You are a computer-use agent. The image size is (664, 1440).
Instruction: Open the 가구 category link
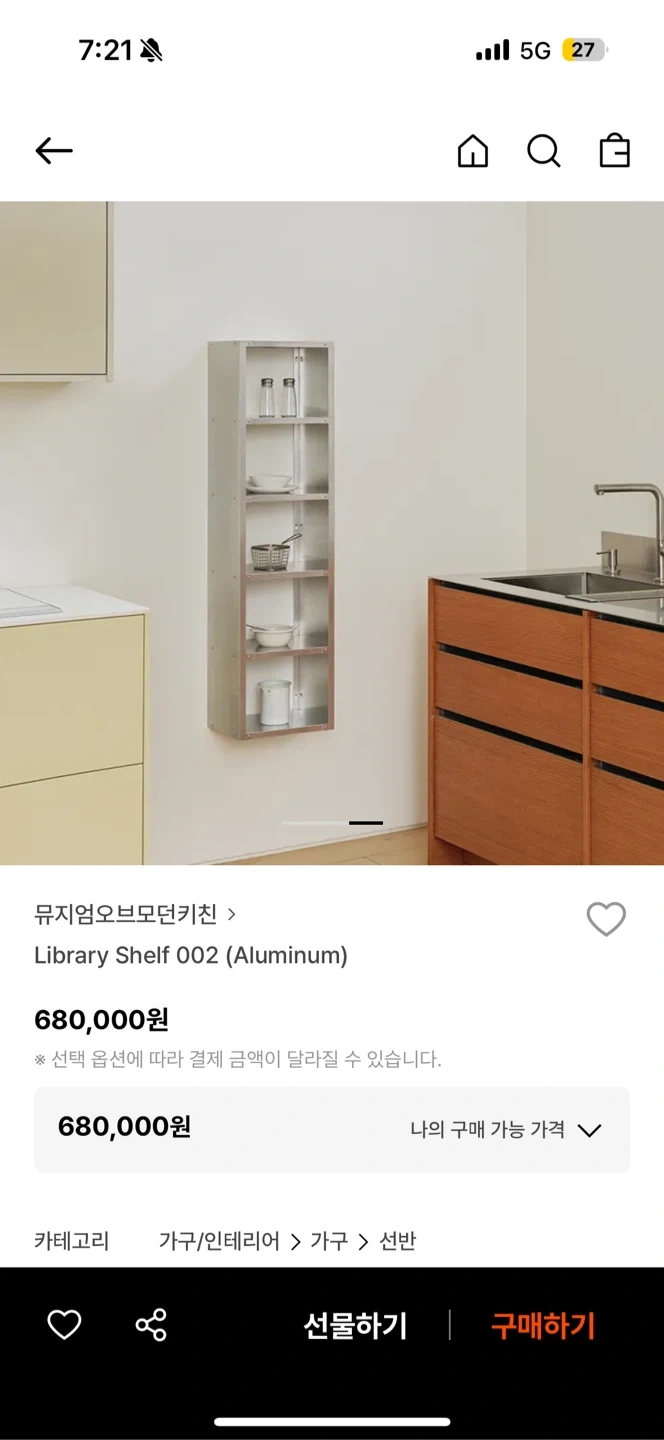click(x=328, y=1241)
